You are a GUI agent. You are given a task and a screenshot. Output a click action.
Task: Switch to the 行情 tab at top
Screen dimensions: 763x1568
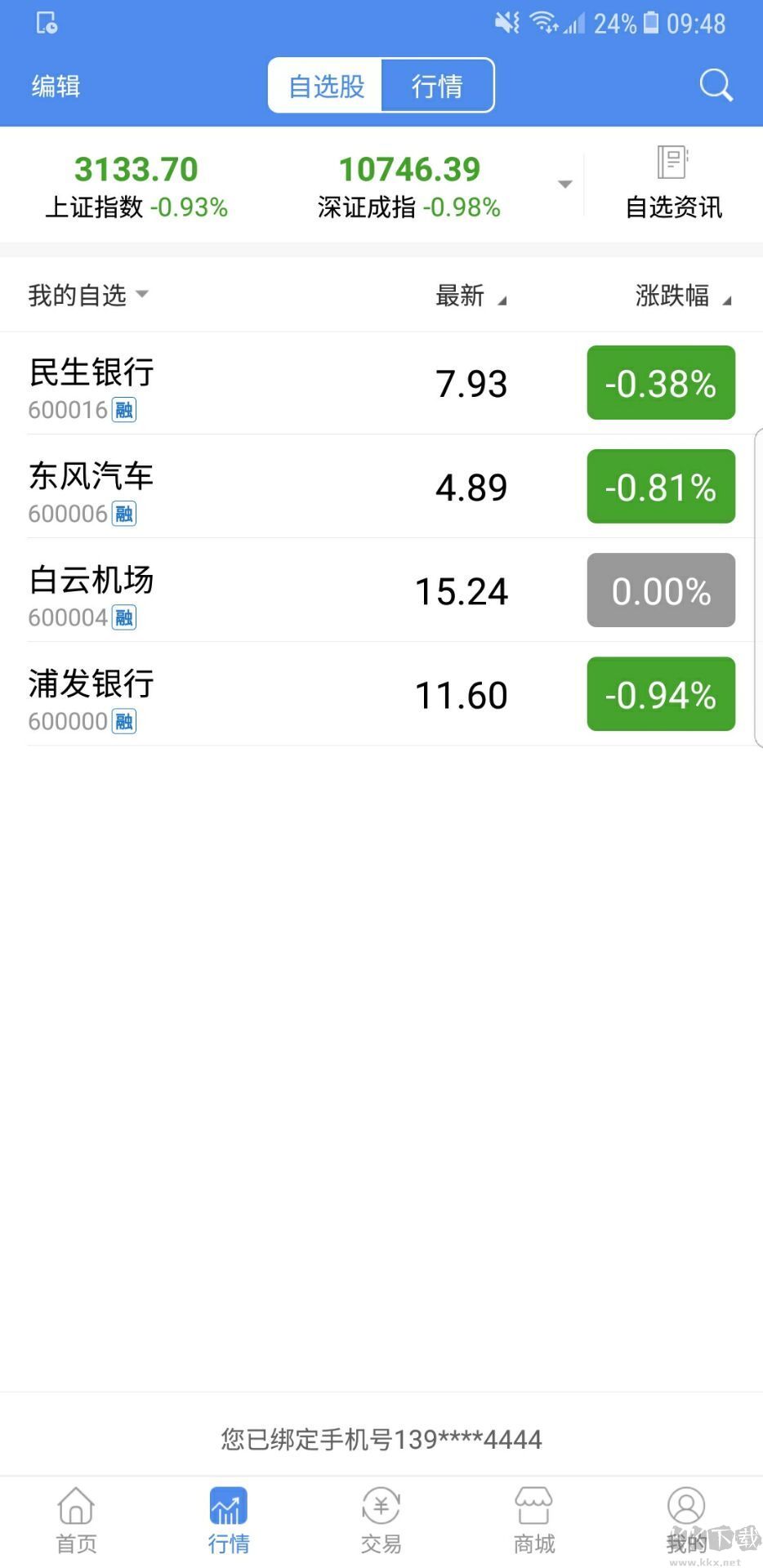[x=438, y=85]
